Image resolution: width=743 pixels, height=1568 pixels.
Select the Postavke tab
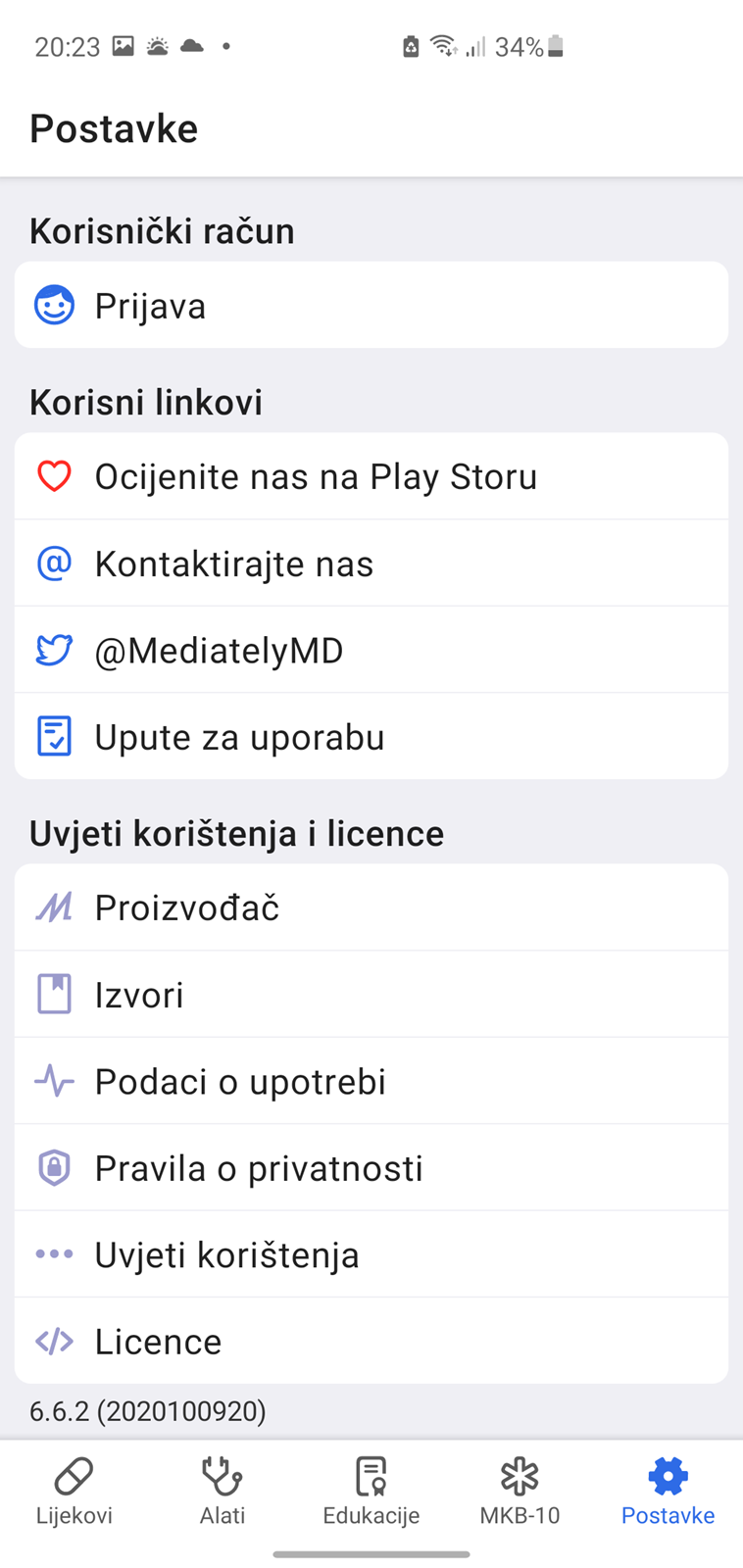pos(669,1492)
